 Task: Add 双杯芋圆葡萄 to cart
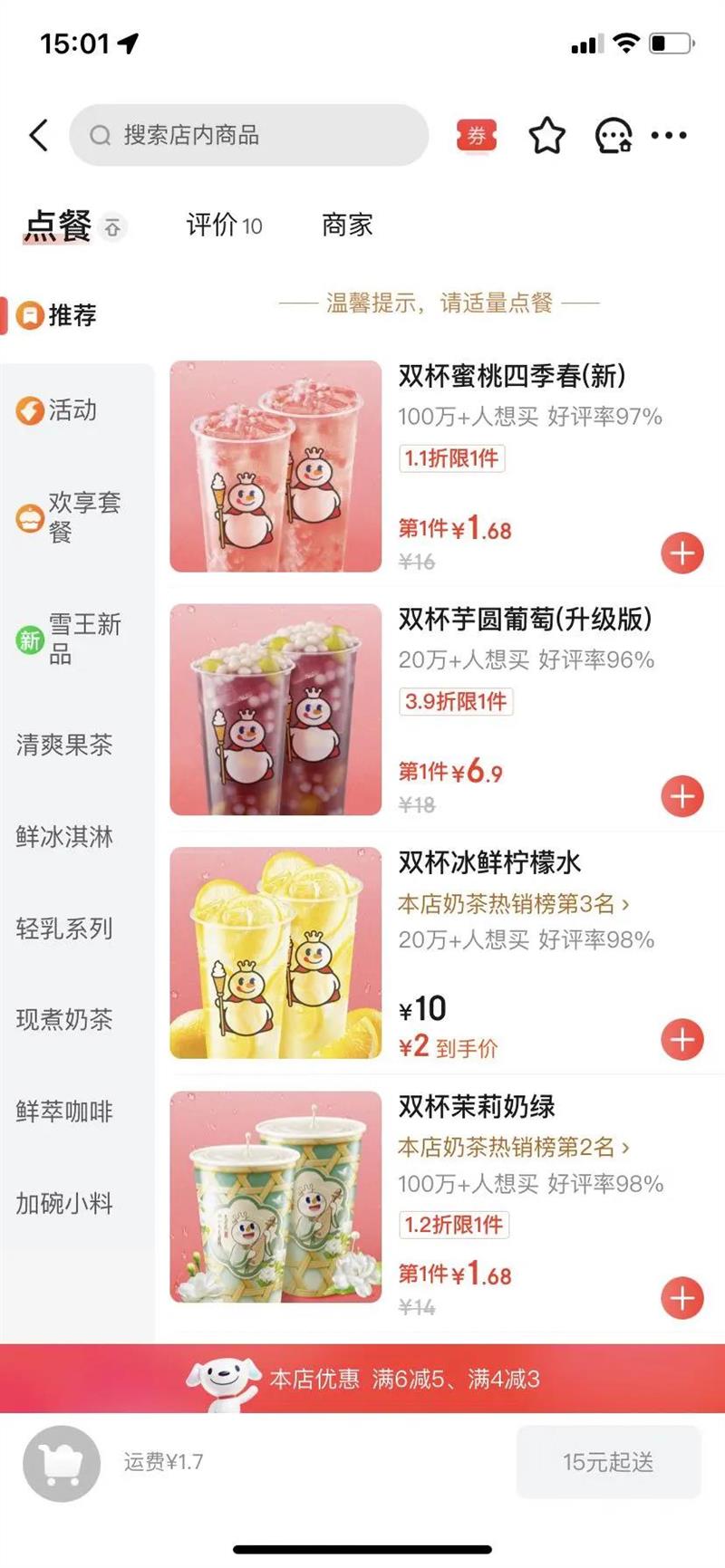[x=682, y=797]
